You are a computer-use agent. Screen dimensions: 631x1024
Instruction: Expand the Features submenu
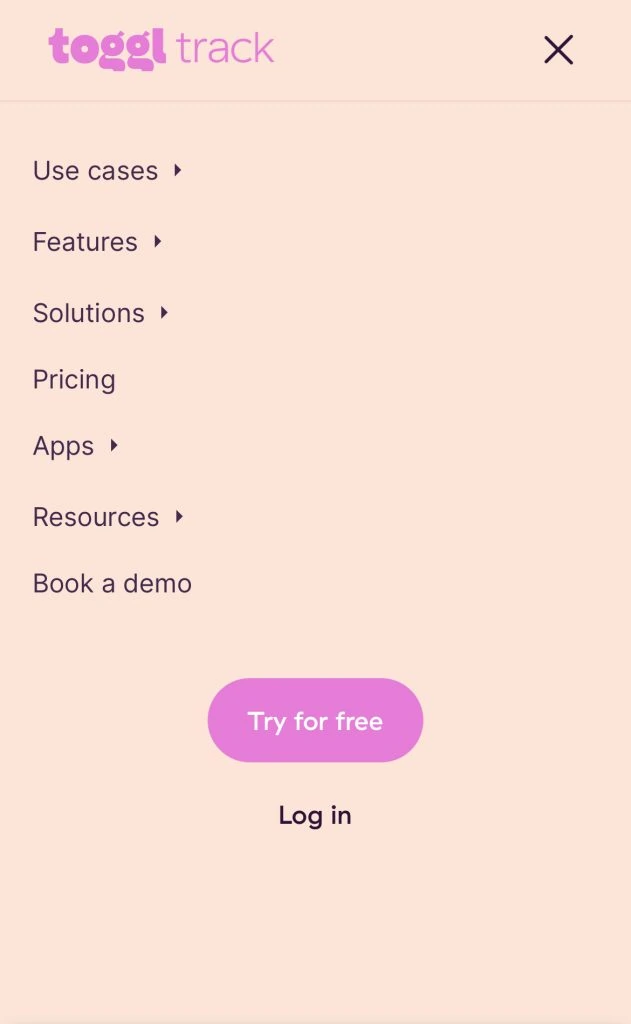pyautogui.click(x=97, y=242)
